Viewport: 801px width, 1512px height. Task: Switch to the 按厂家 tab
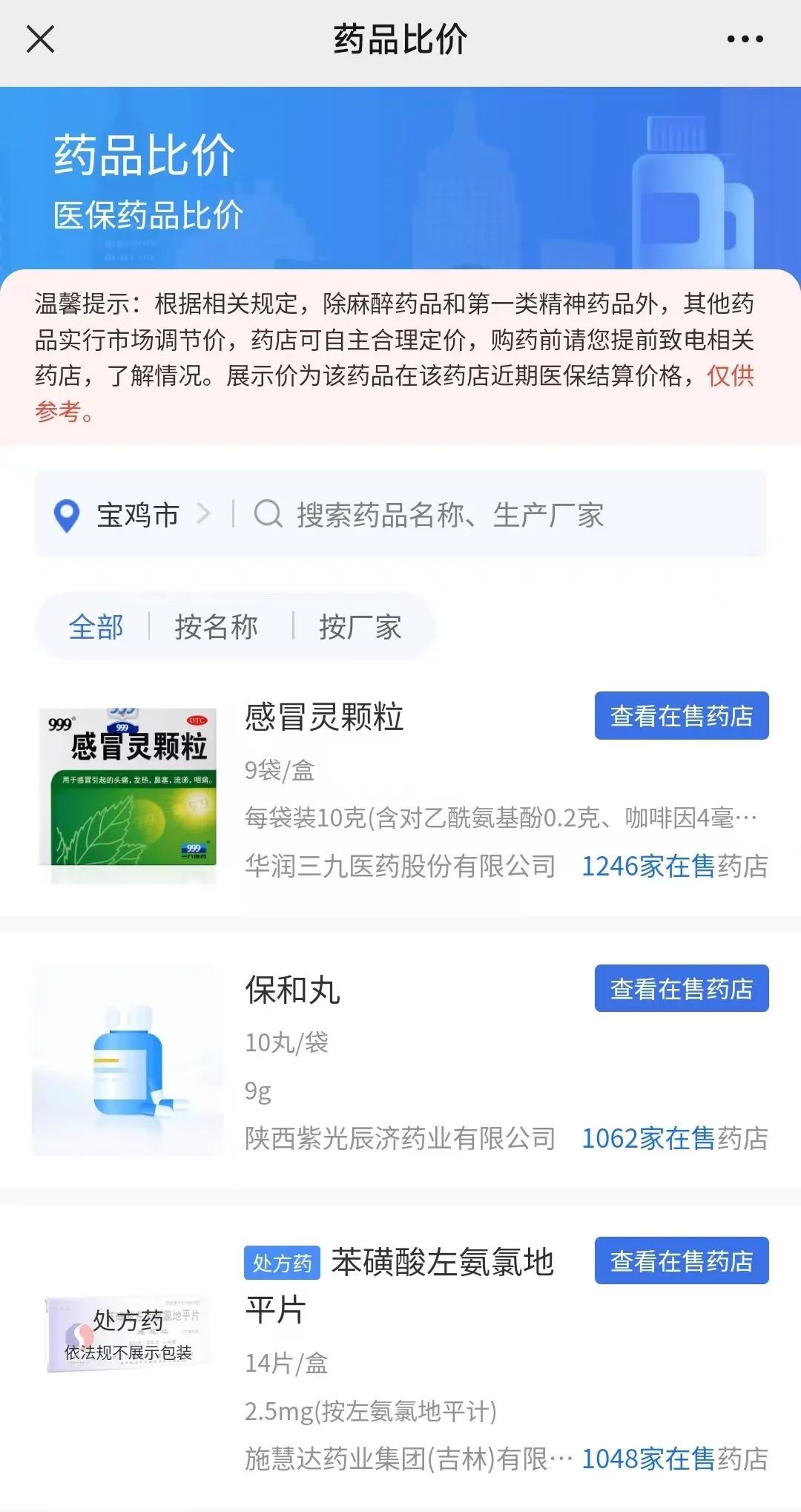tap(360, 627)
